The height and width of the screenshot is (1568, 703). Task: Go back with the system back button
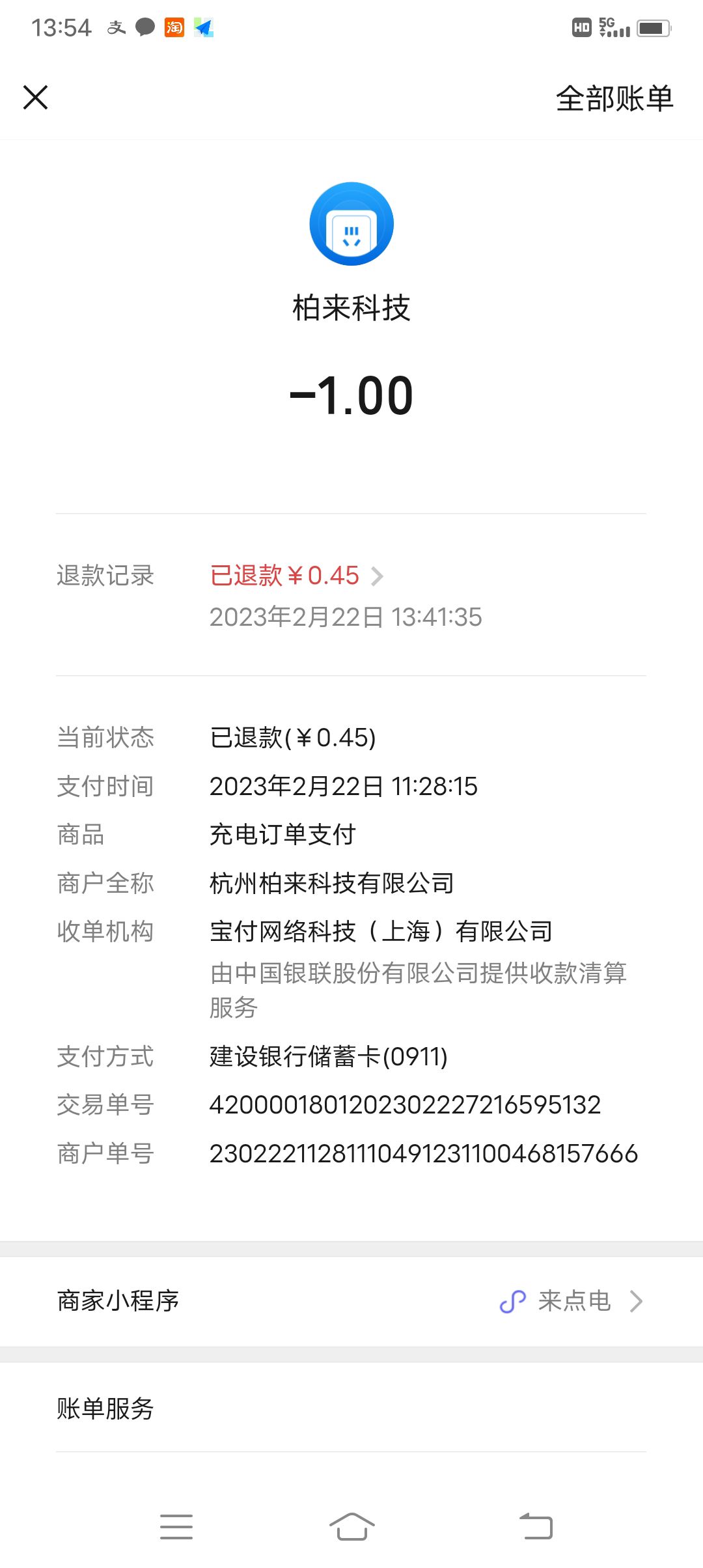coord(536,1526)
